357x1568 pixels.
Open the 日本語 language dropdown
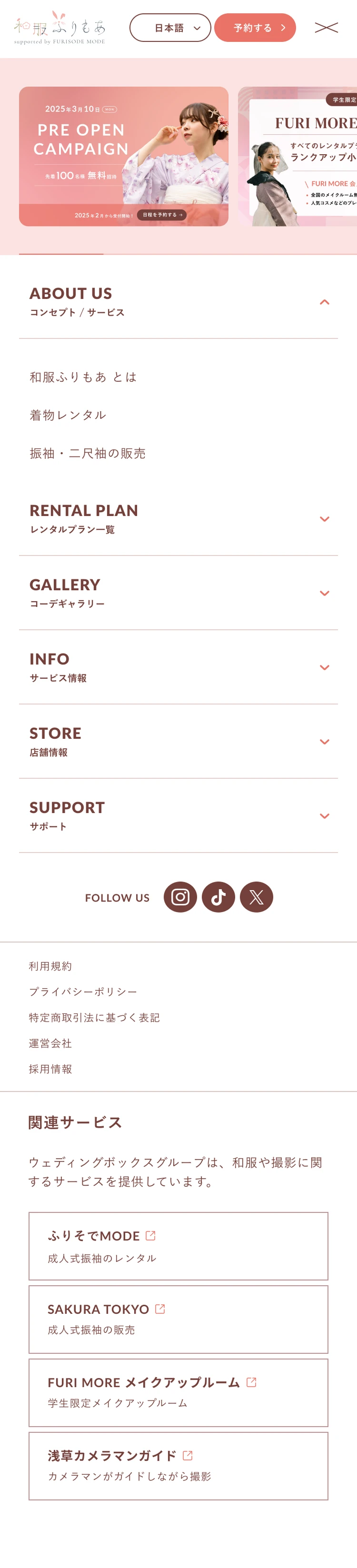pyautogui.click(x=169, y=28)
